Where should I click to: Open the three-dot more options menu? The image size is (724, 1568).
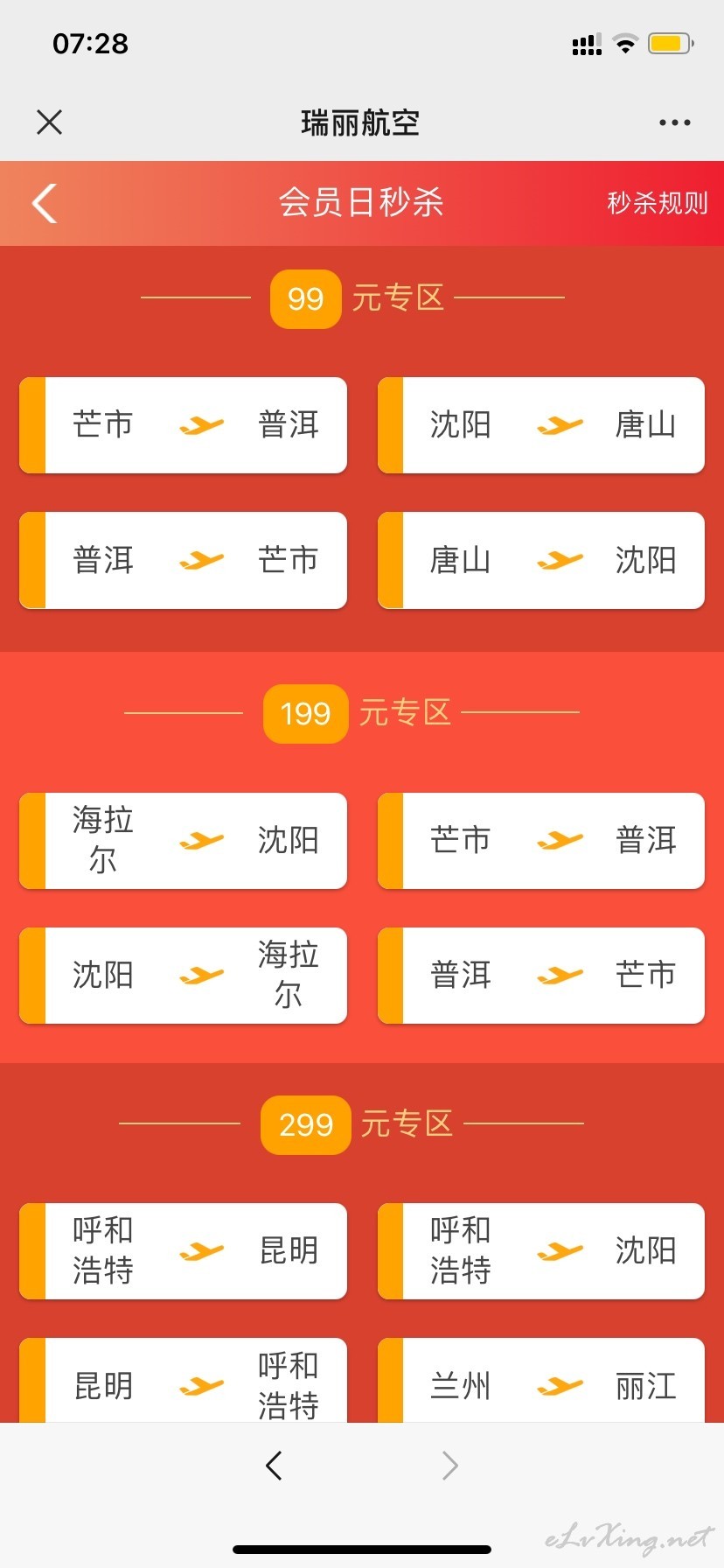674,122
